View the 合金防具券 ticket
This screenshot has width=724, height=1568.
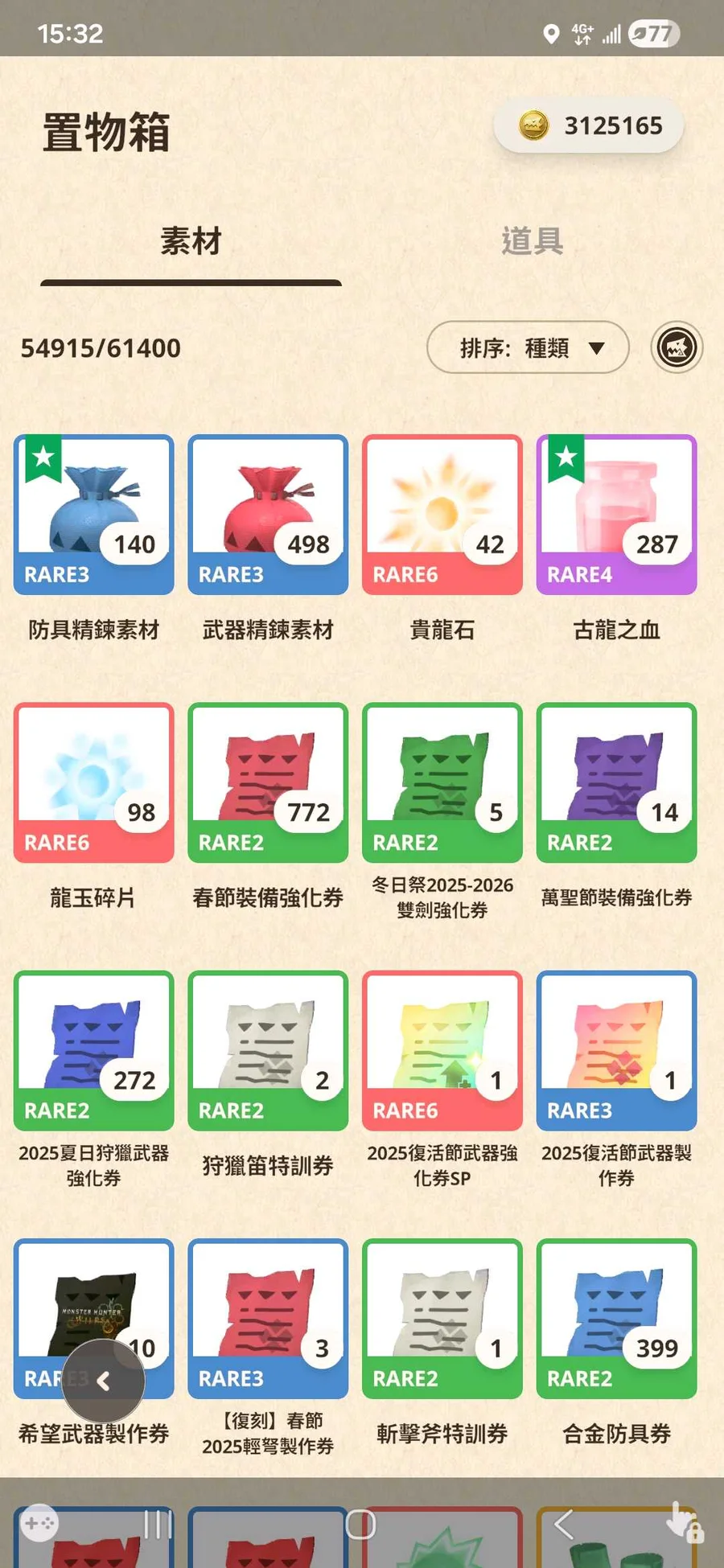click(616, 1318)
